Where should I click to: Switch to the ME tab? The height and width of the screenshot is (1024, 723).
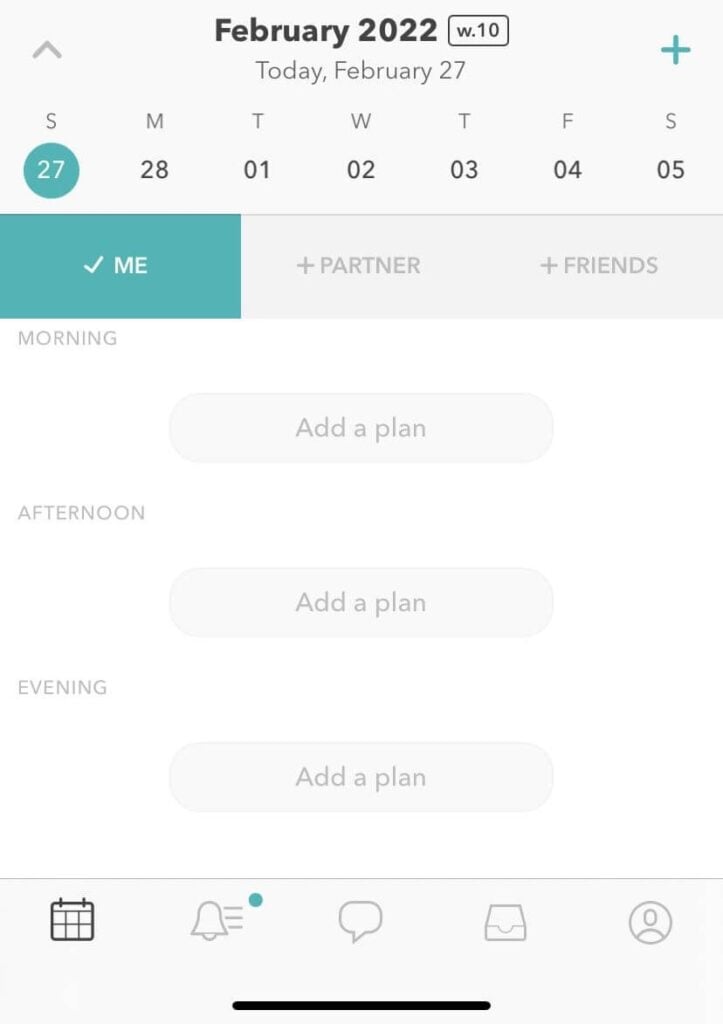[120, 266]
